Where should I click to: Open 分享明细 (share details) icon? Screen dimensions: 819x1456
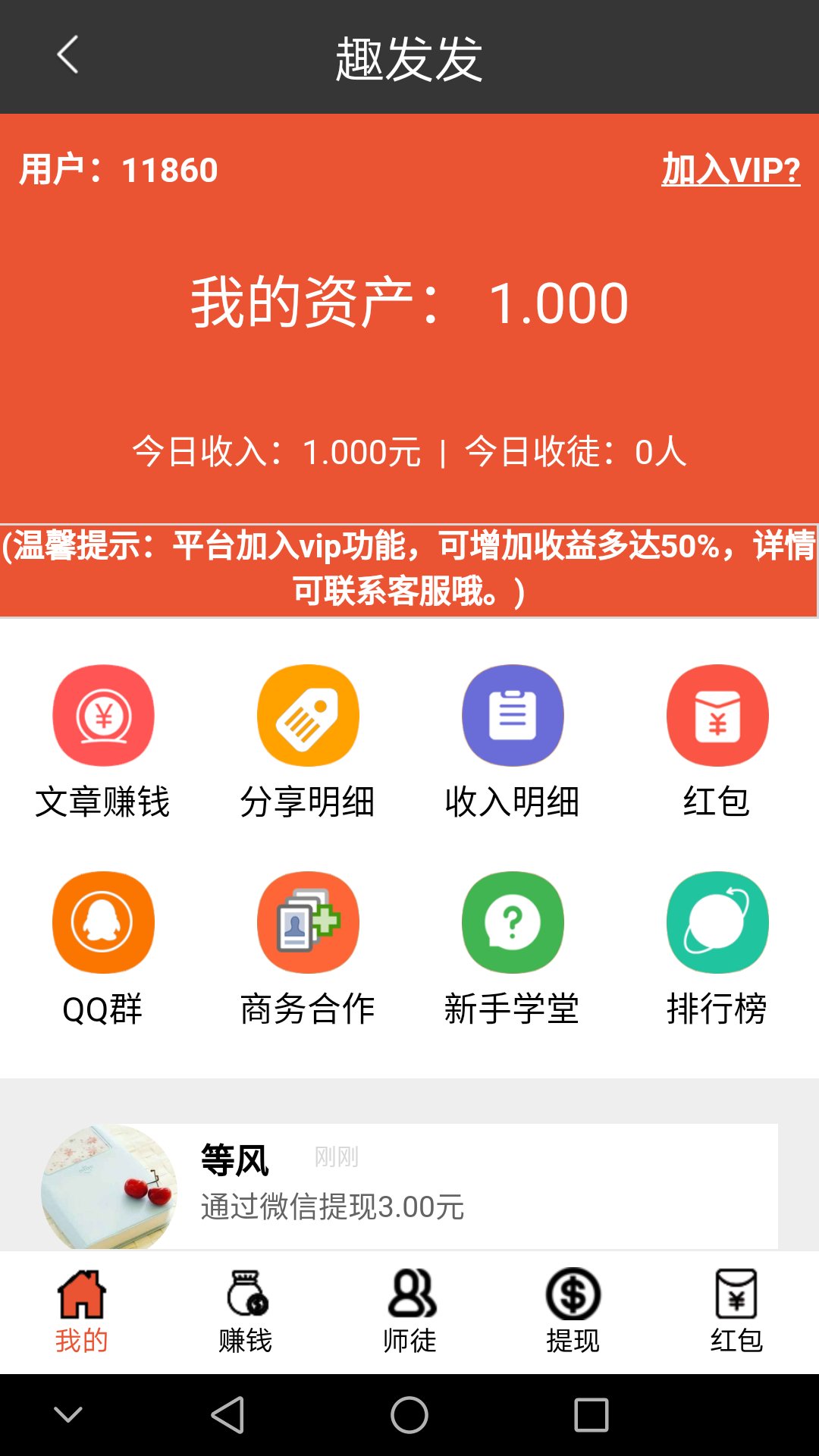click(307, 715)
